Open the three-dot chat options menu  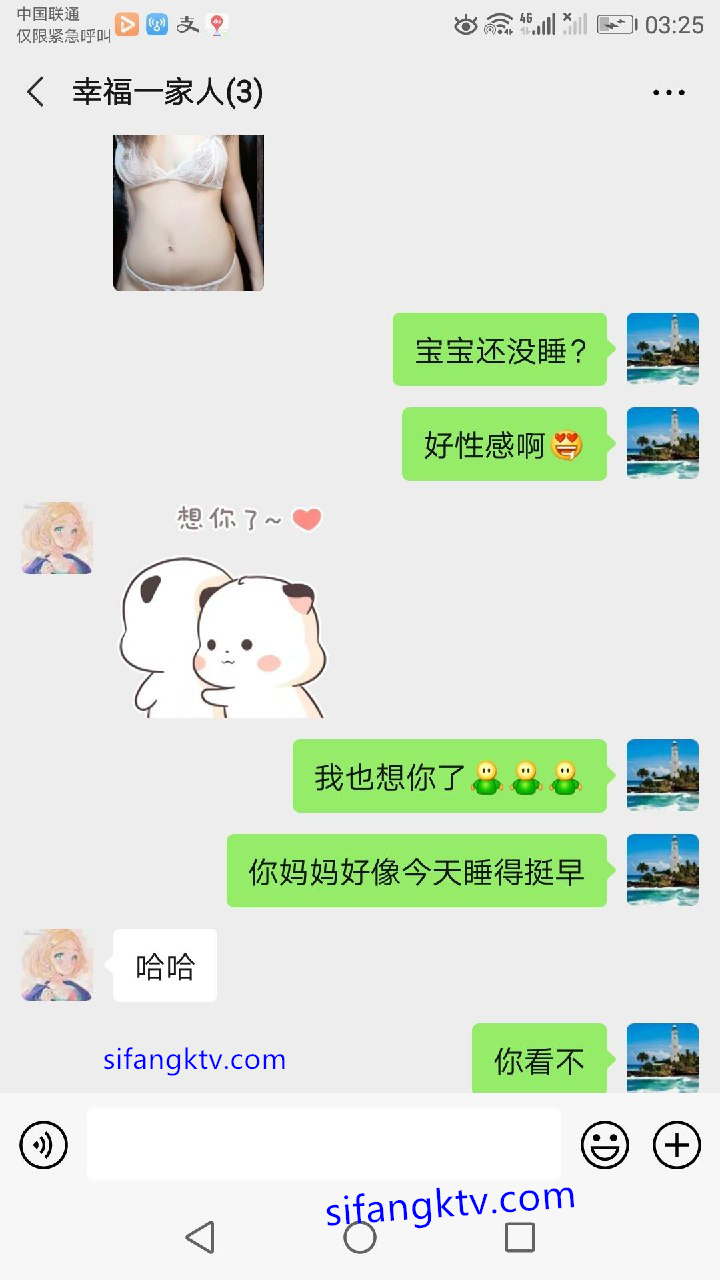(x=668, y=93)
